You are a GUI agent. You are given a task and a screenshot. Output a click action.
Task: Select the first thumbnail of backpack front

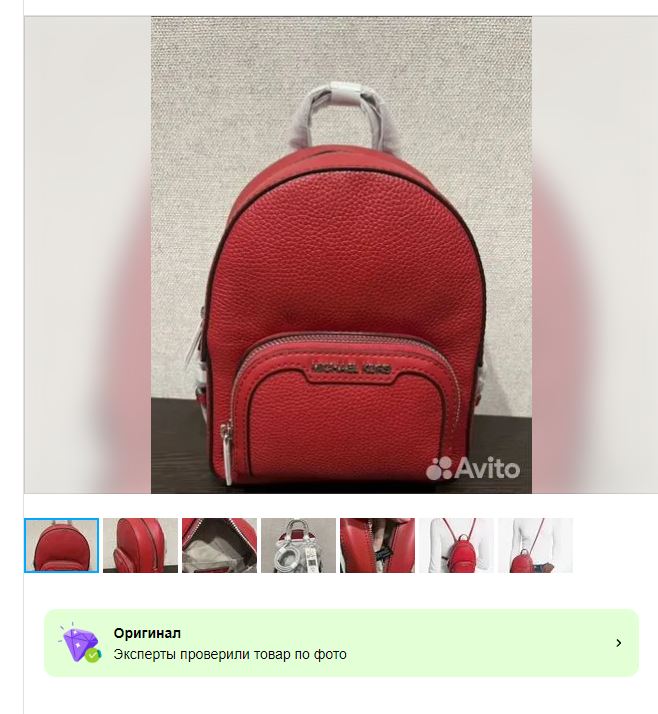point(62,545)
